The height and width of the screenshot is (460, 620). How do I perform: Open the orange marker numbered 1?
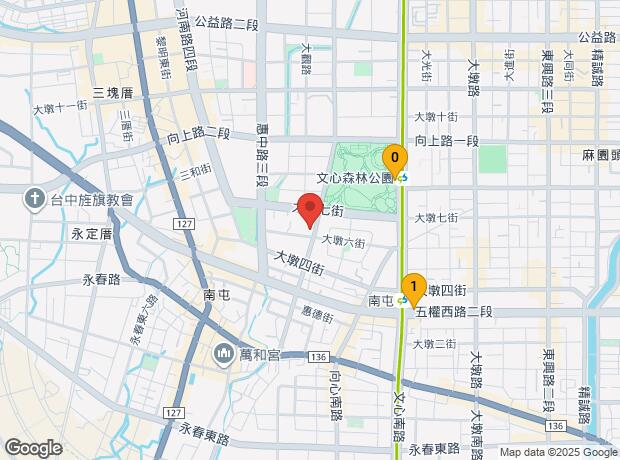click(413, 287)
